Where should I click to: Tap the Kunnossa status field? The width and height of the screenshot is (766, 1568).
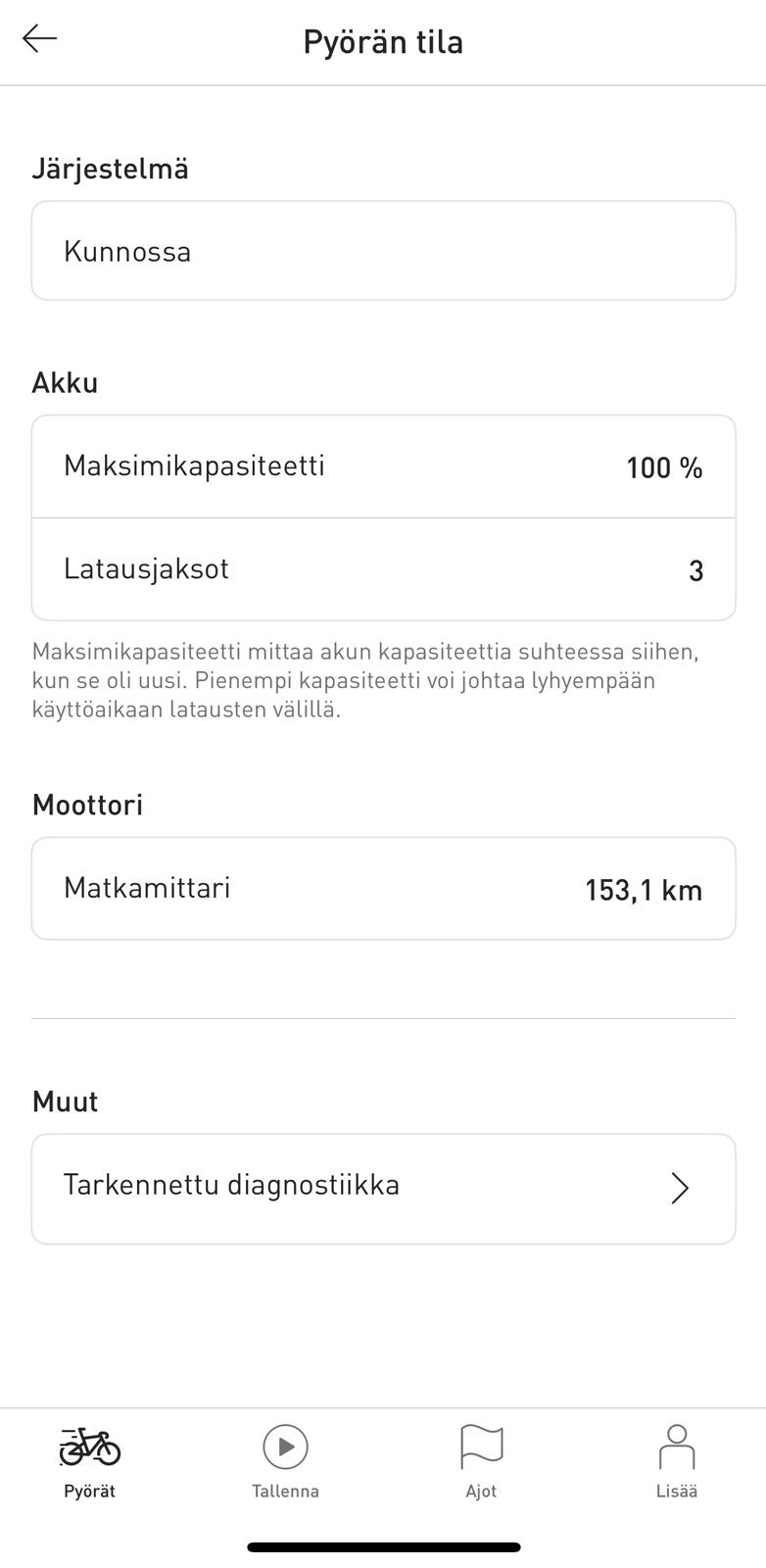coord(382,250)
